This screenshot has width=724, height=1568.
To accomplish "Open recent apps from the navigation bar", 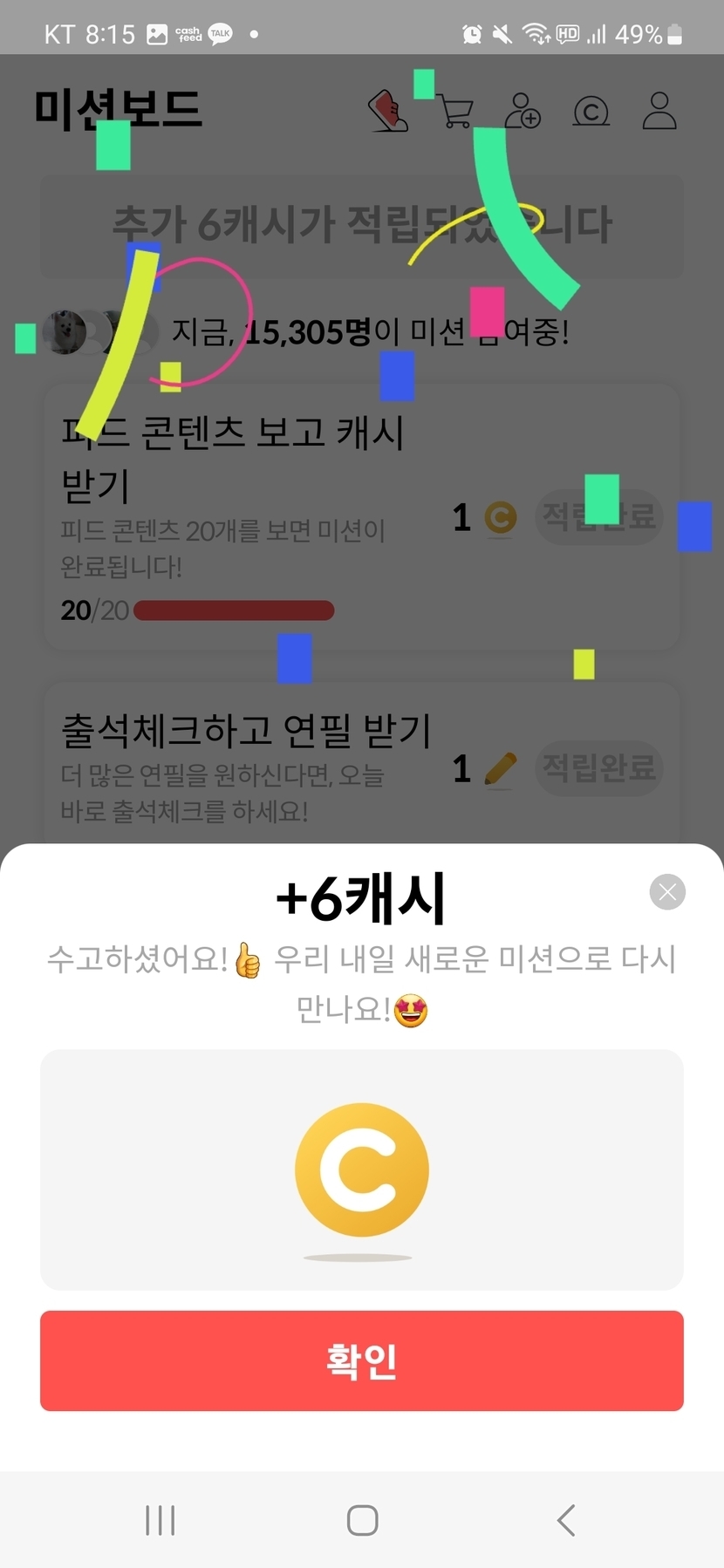I will pyautogui.click(x=161, y=1520).
